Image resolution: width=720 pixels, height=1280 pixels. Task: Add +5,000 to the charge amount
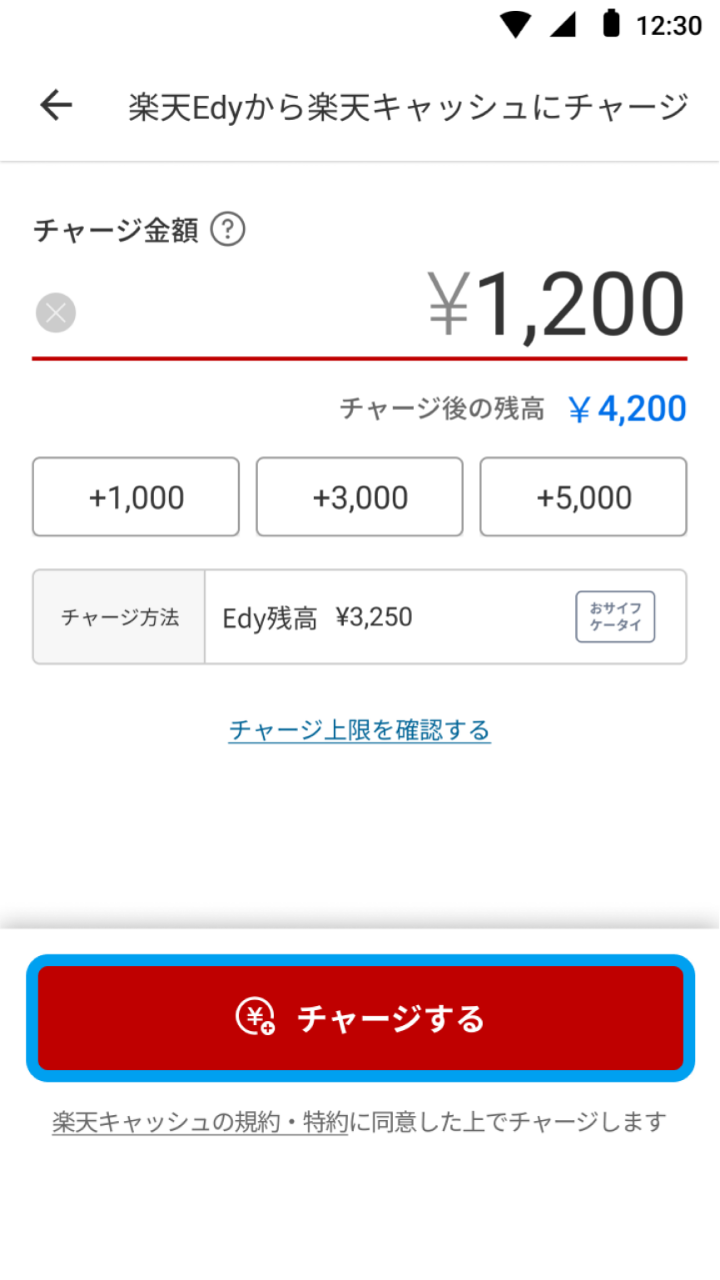pyautogui.click(x=584, y=497)
